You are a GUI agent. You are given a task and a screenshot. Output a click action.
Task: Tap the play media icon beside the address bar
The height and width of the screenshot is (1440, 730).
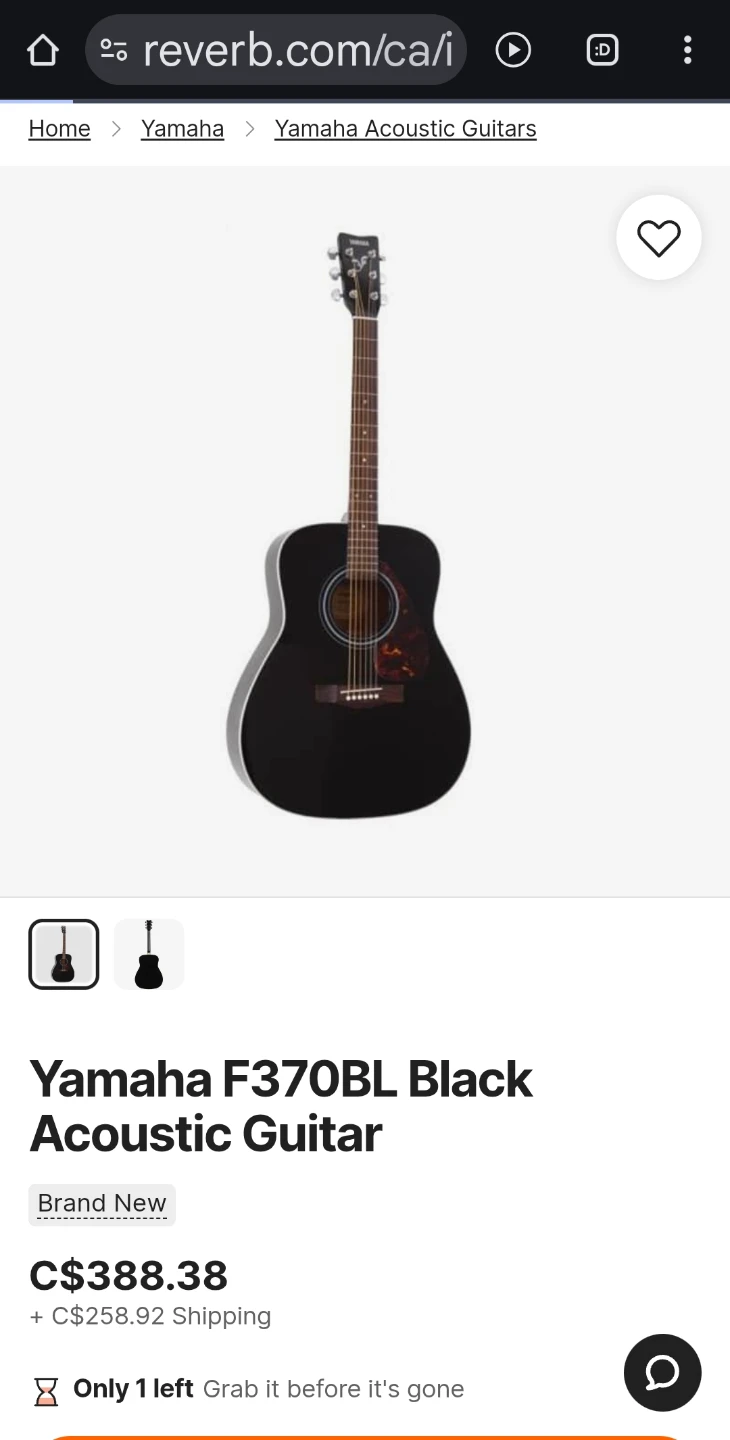pyautogui.click(x=513, y=49)
